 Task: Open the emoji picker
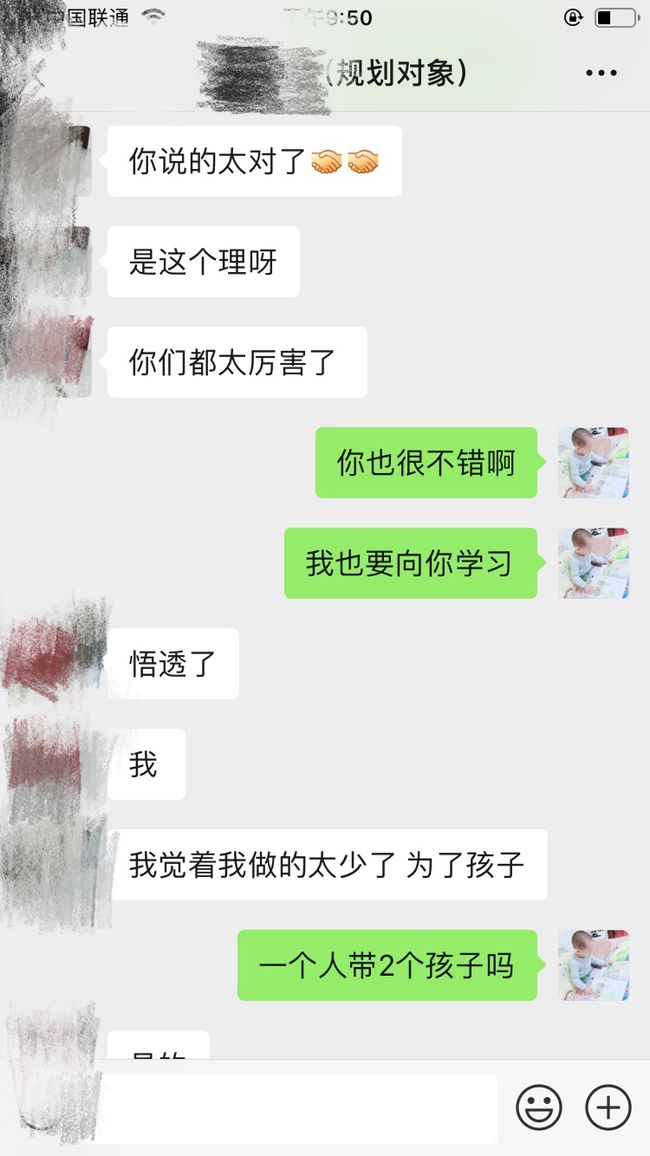pyautogui.click(x=539, y=1107)
